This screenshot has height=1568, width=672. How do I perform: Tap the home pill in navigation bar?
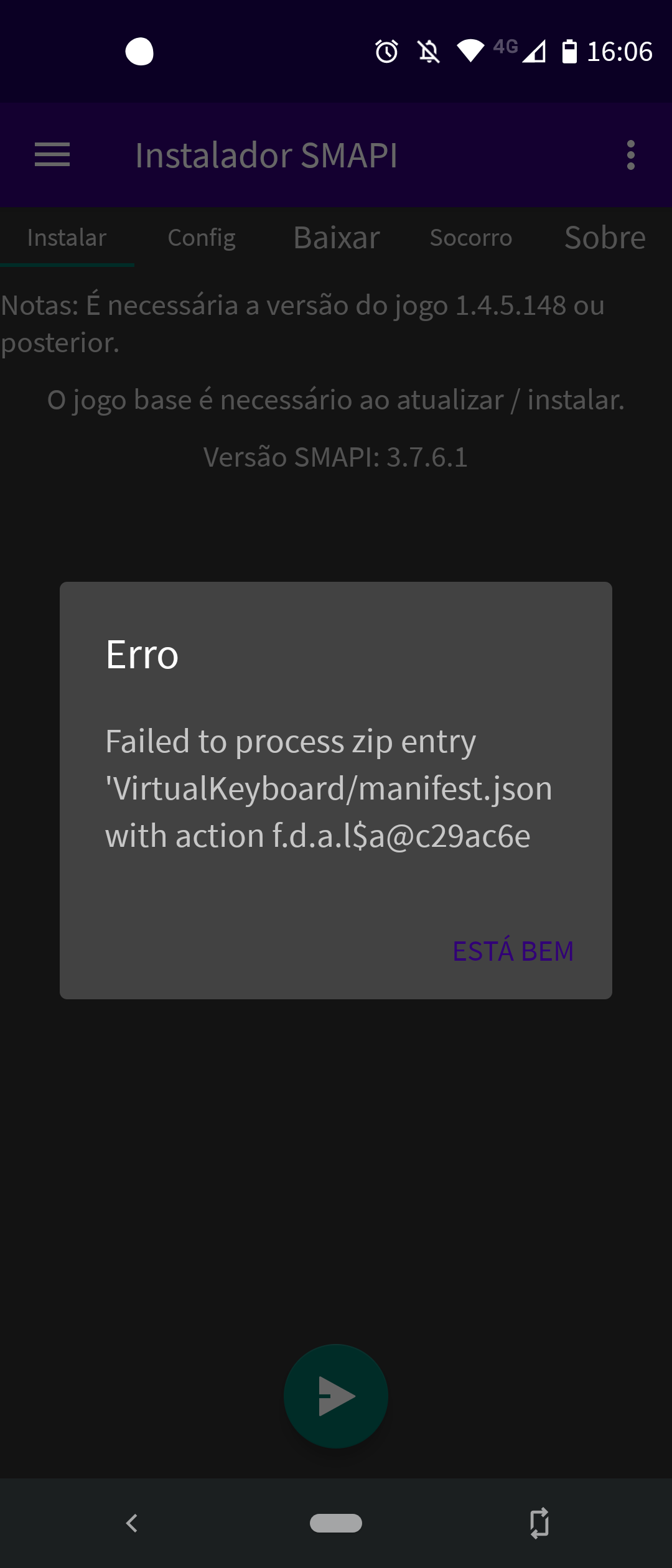336,1524
